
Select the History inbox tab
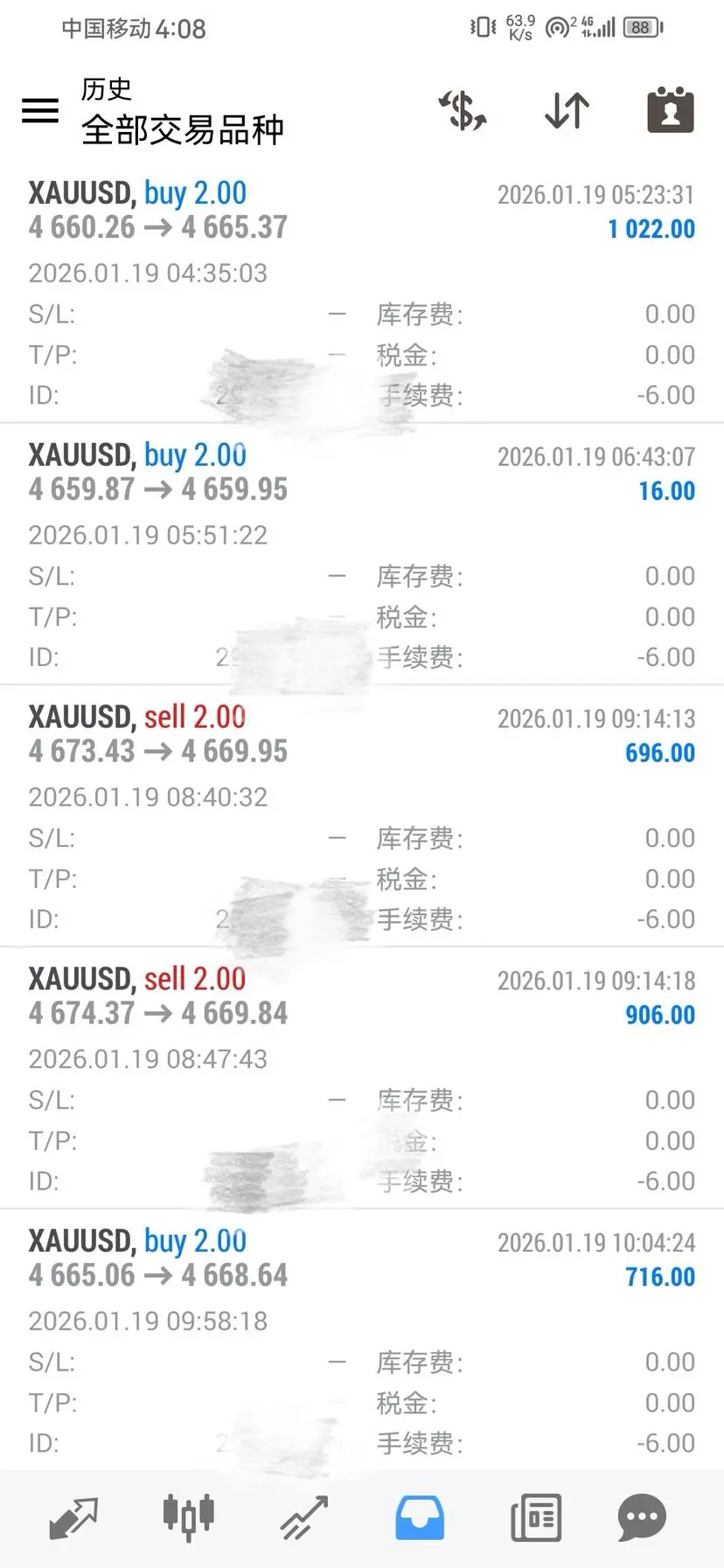click(420, 1517)
